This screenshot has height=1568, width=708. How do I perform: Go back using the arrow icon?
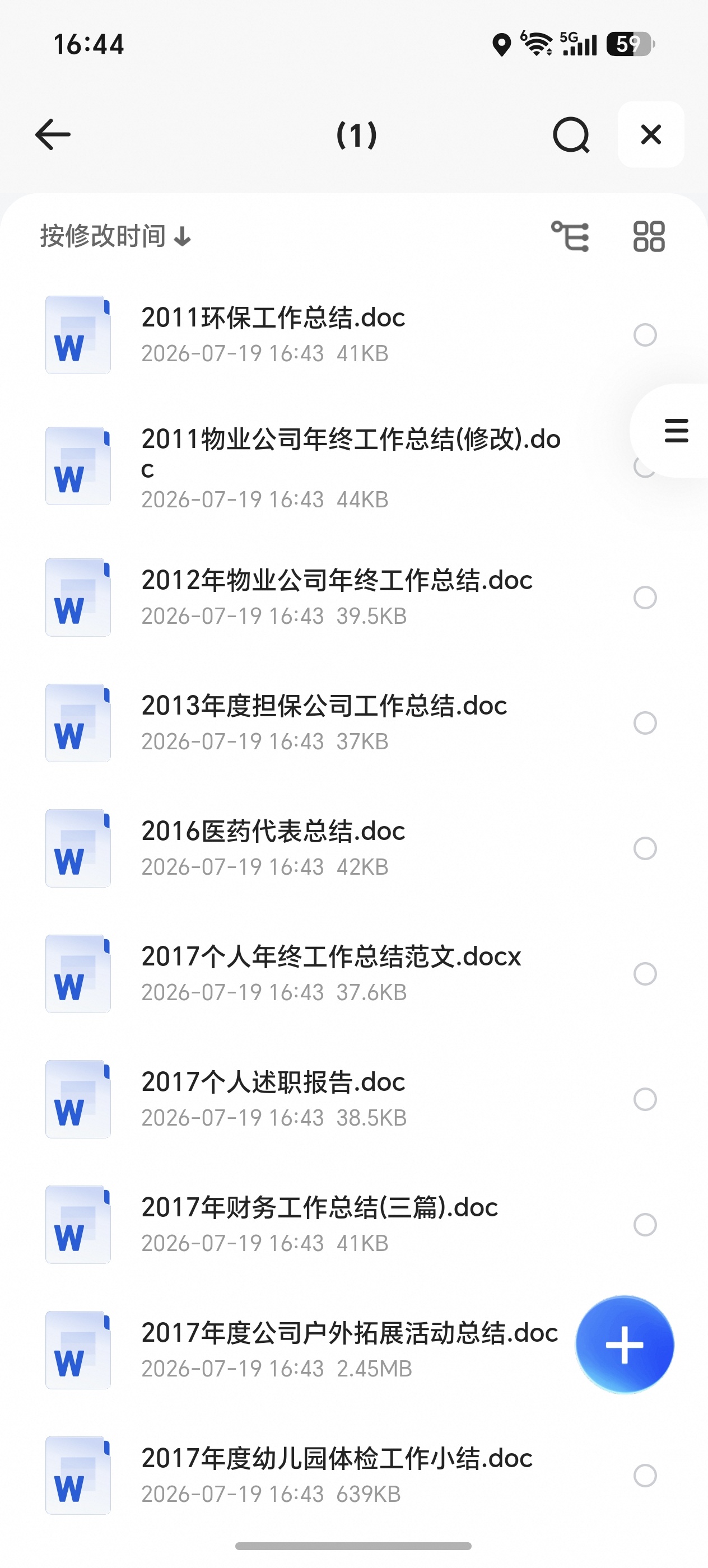(x=53, y=134)
